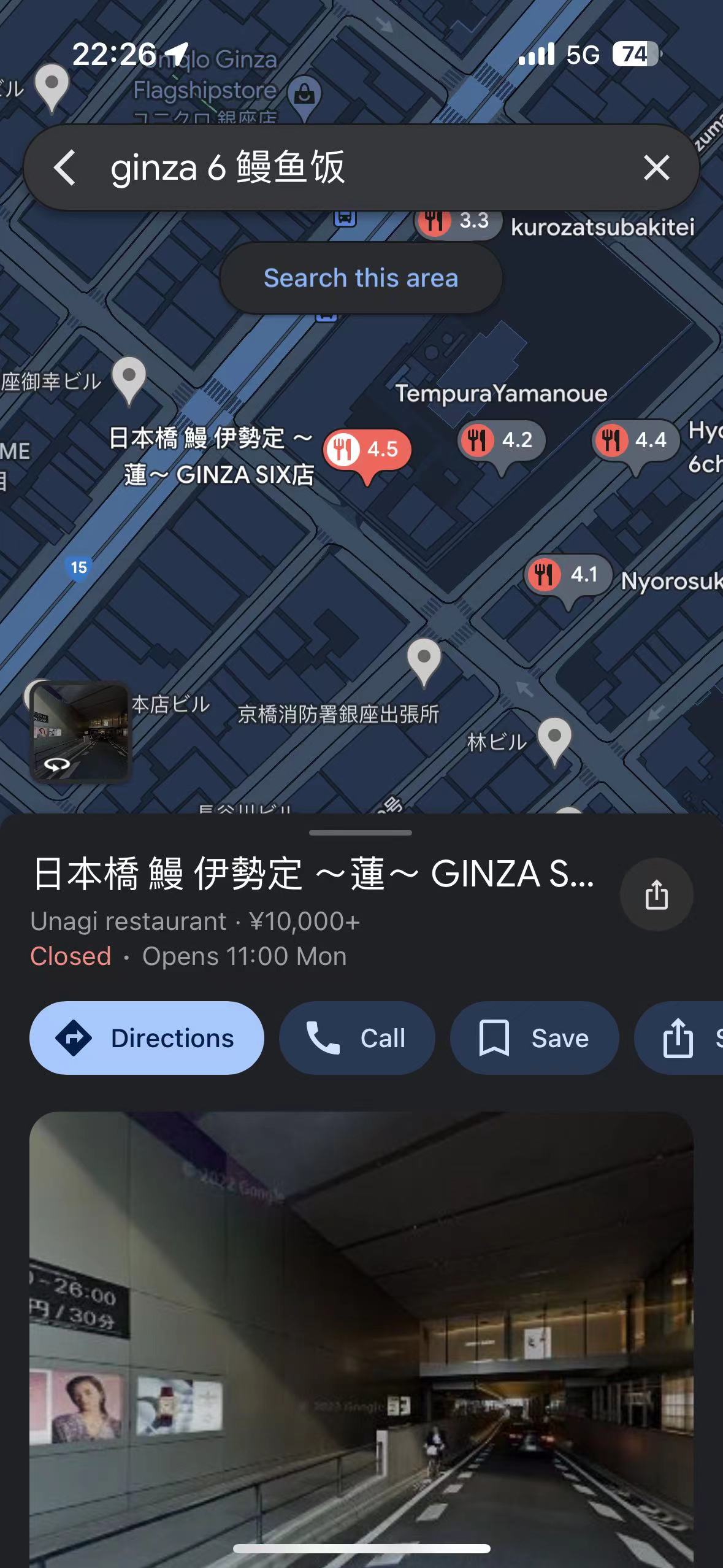Open the Uniqlo Ginza Flagshipstore shopping pin

[305, 94]
